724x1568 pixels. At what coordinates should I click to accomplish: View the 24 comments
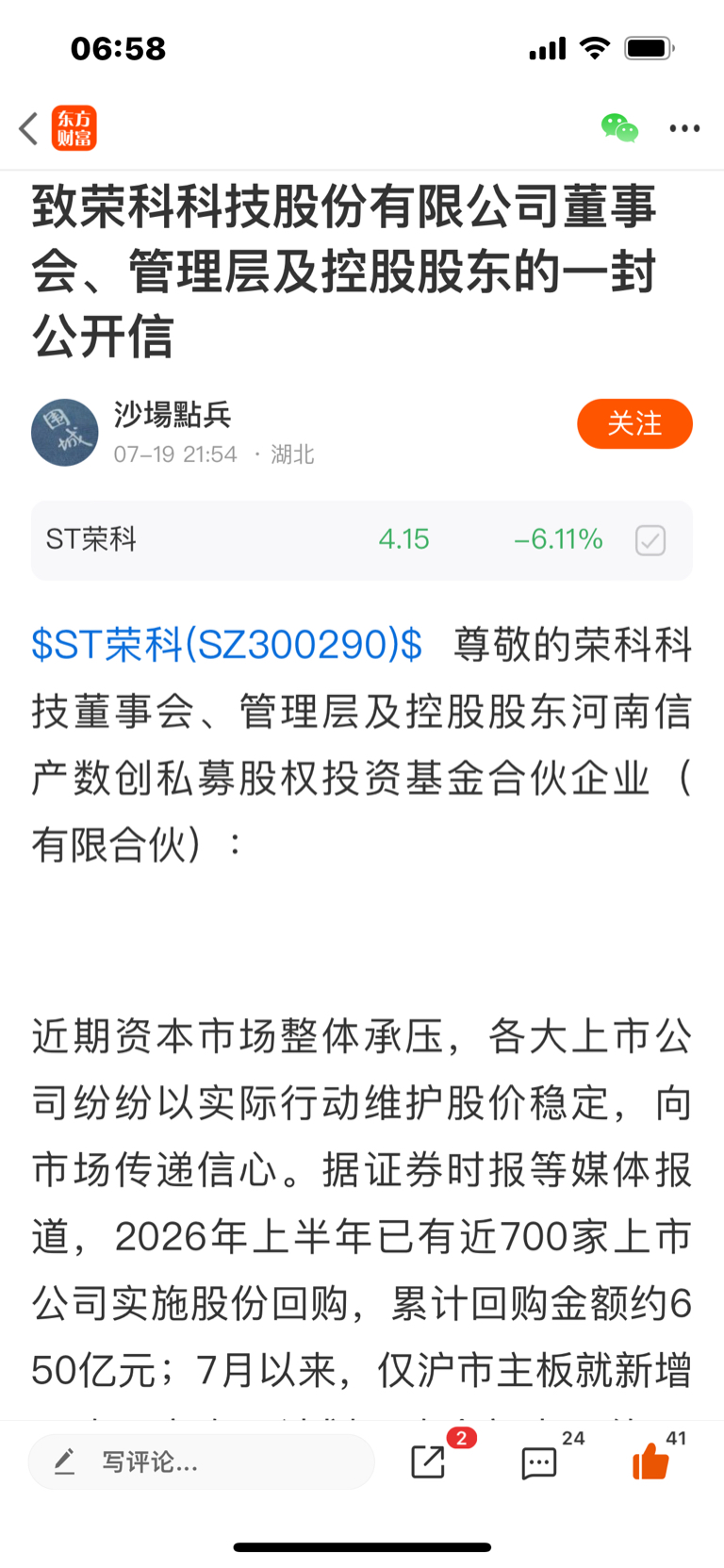539,1462
